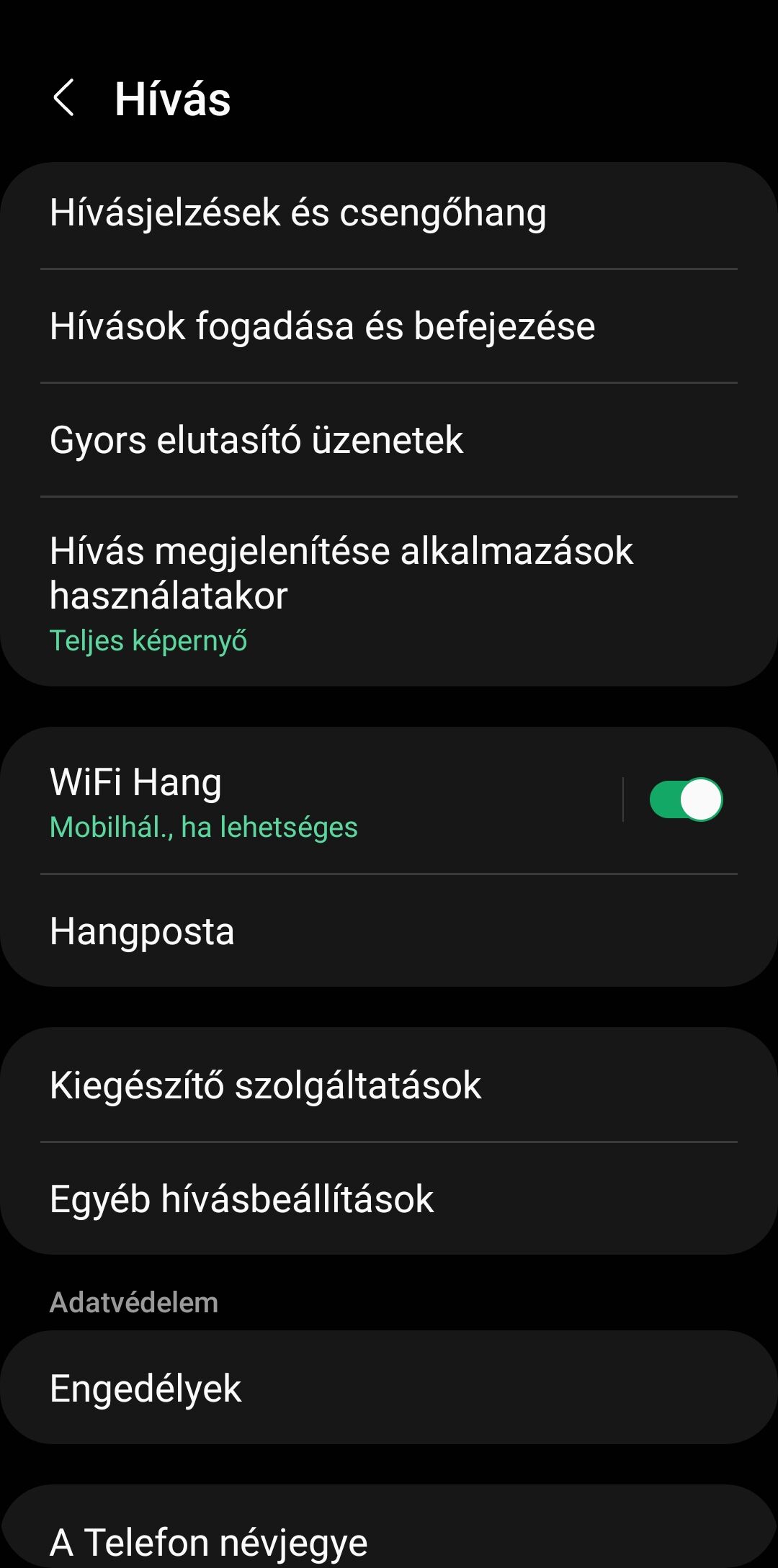778x1568 pixels.
Task: Open WiFi Hang settings row
Action: 310,801
